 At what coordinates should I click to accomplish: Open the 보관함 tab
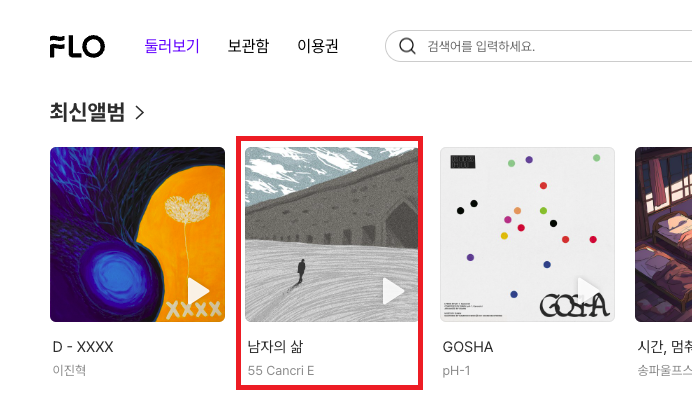coord(248,46)
